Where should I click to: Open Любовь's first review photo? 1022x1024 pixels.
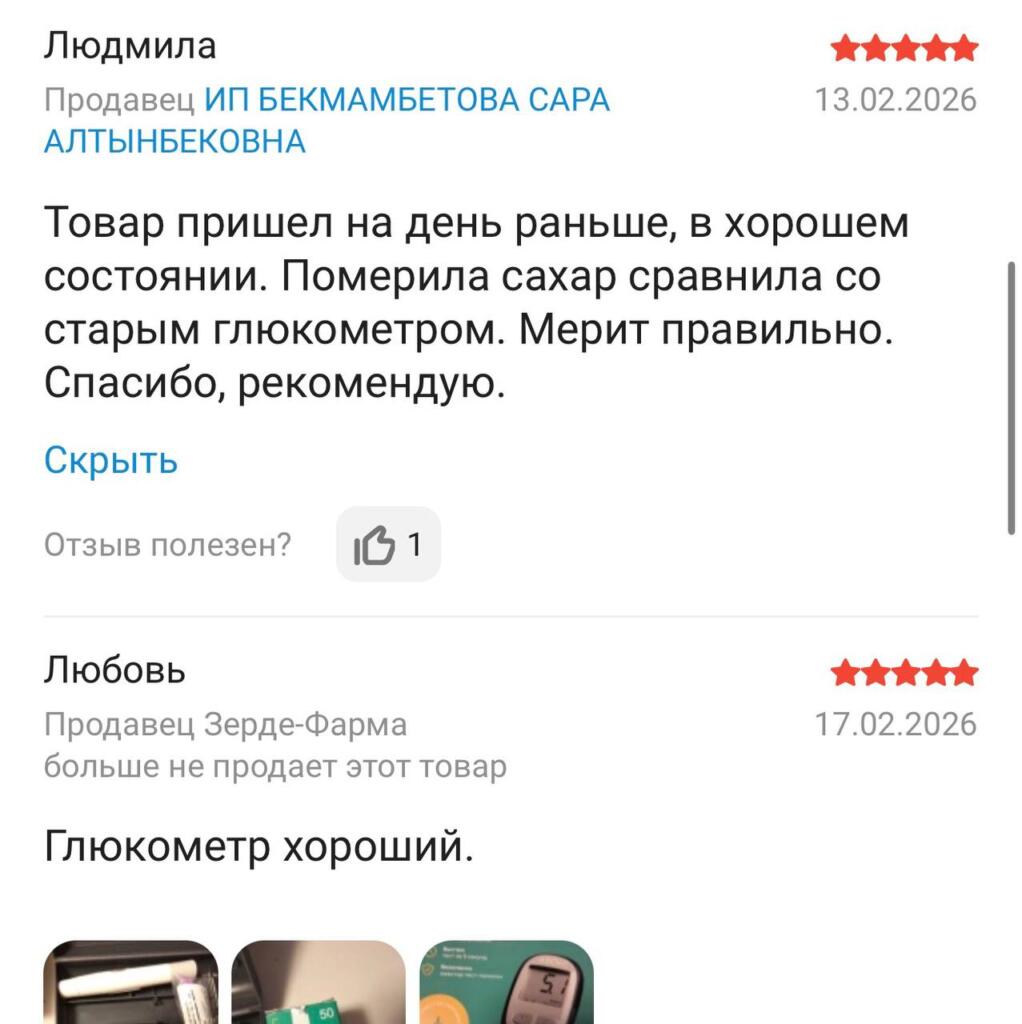131,983
